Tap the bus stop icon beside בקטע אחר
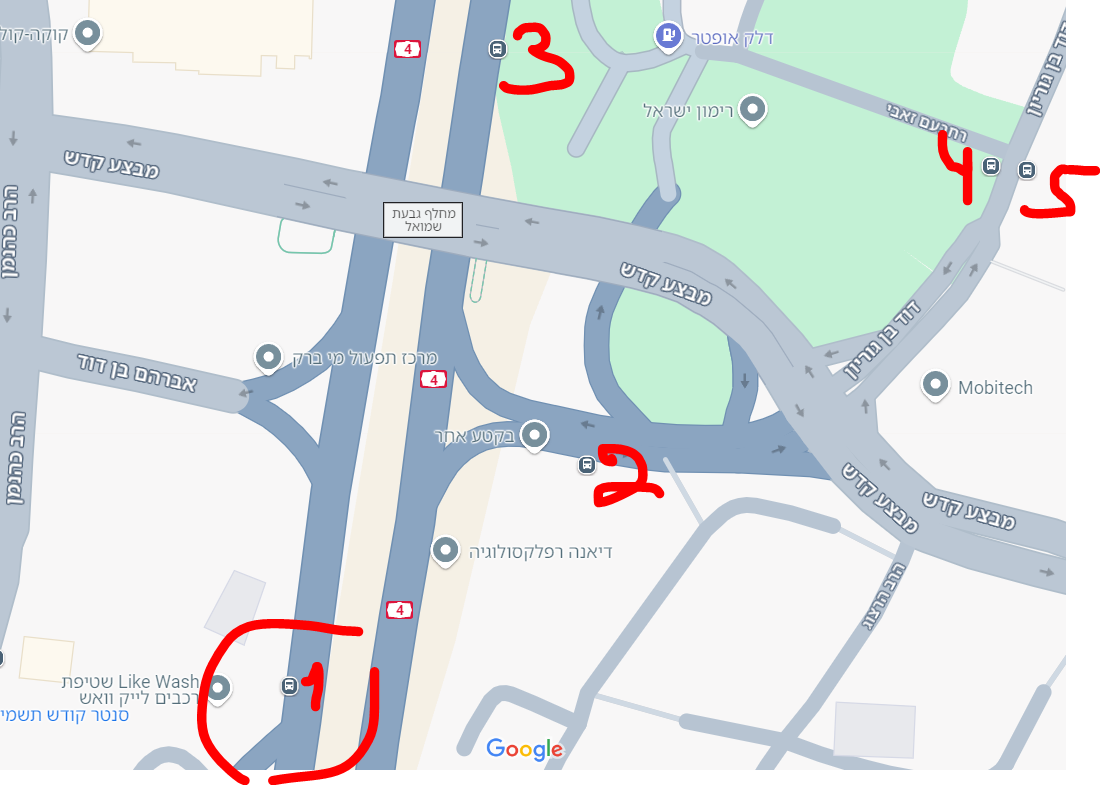Image resolution: width=1100 pixels, height=785 pixels. [x=586, y=464]
